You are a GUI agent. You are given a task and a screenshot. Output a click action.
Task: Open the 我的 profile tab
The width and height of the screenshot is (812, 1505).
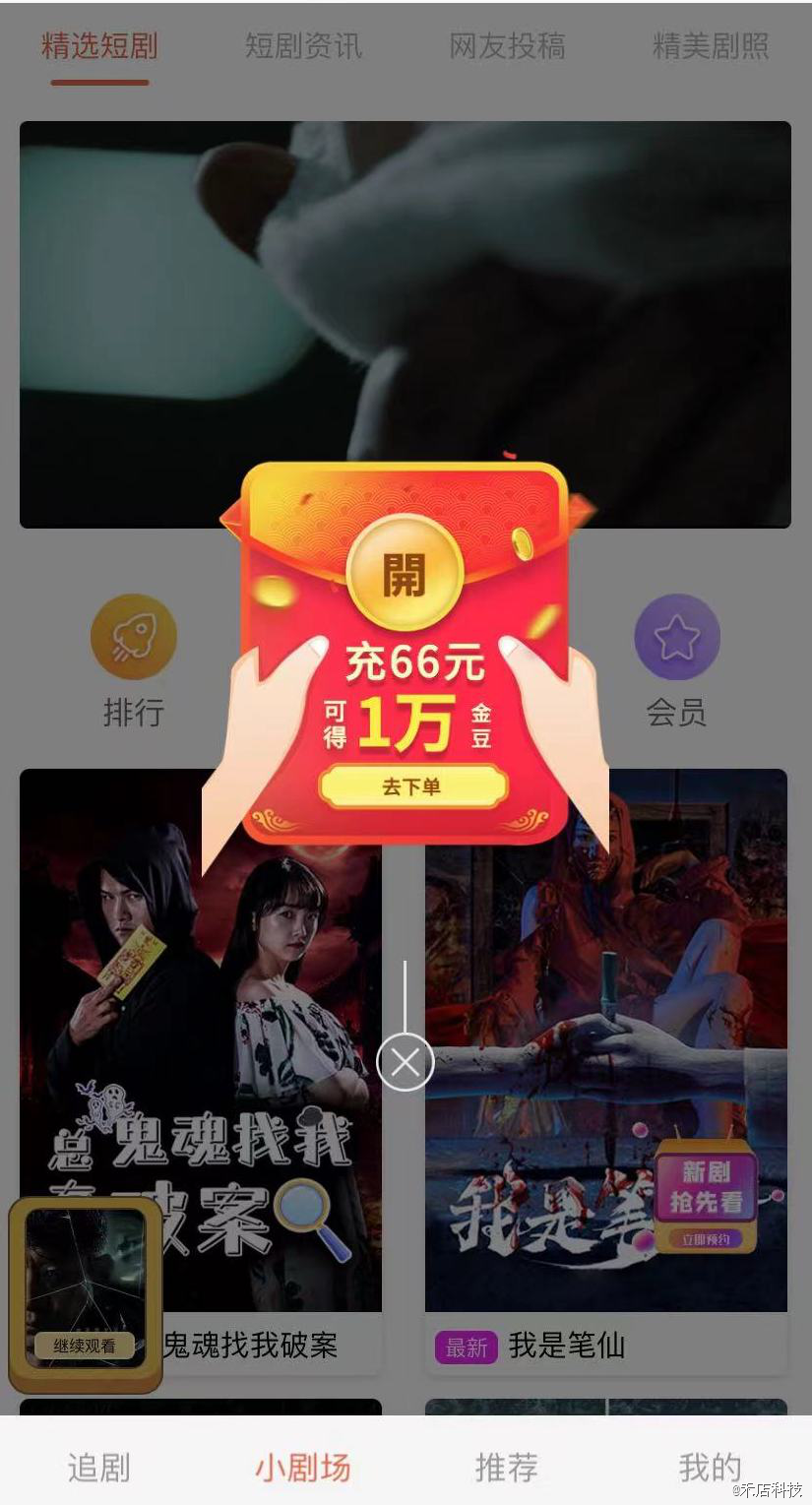click(709, 1468)
